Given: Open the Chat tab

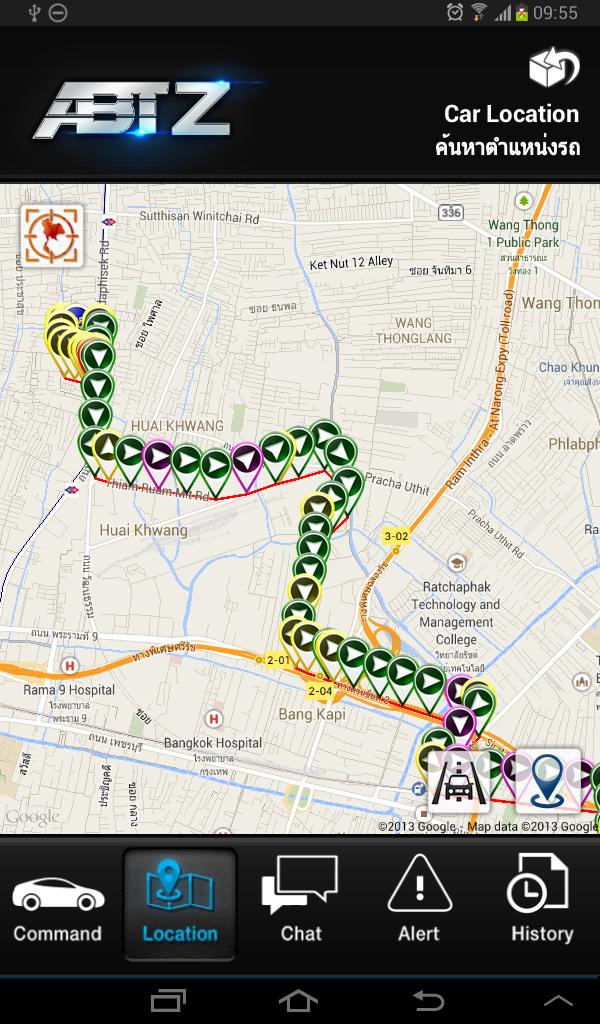Looking at the screenshot, I should point(300,905).
